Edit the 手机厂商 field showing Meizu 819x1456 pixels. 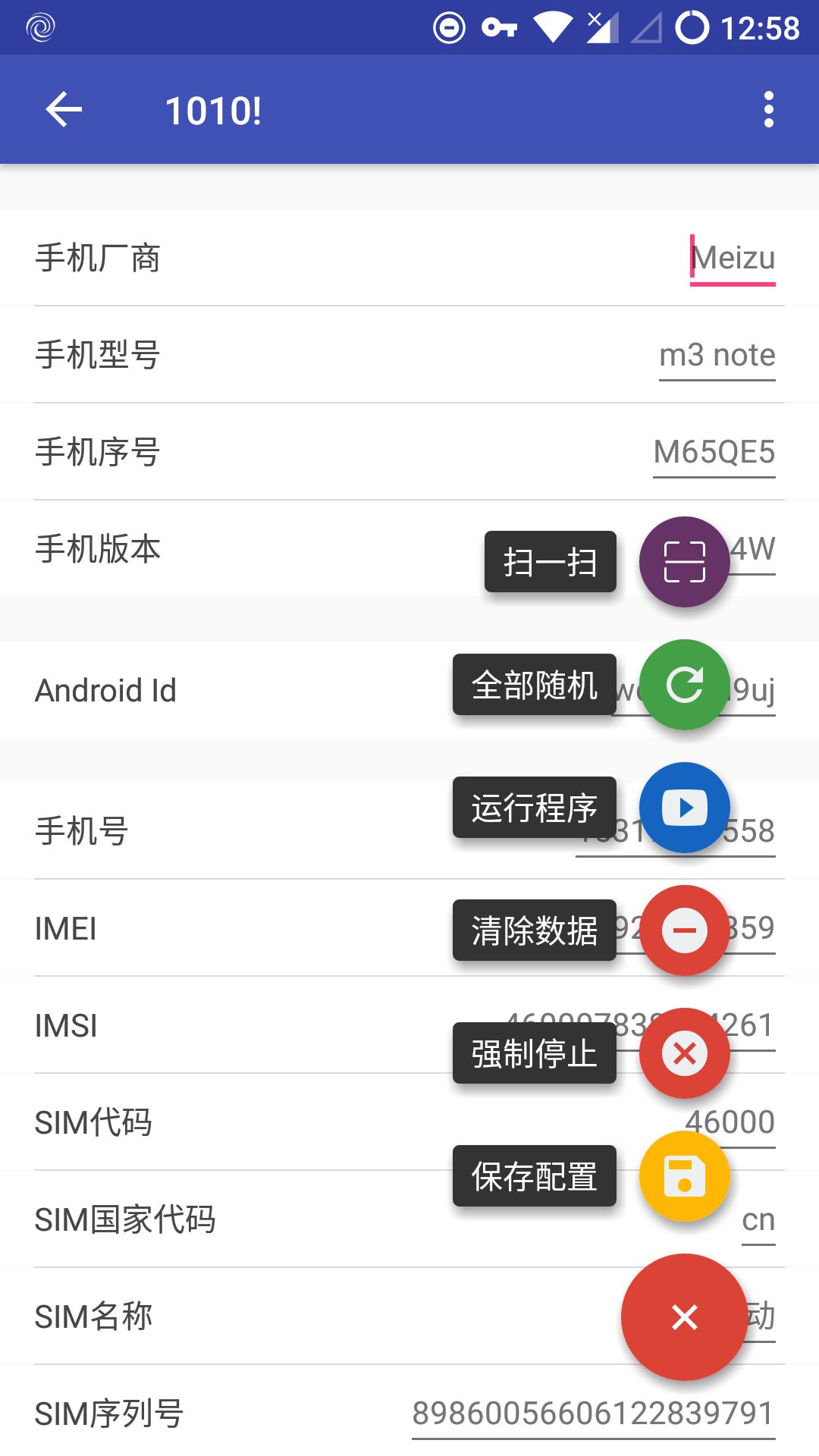(x=733, y=258)
